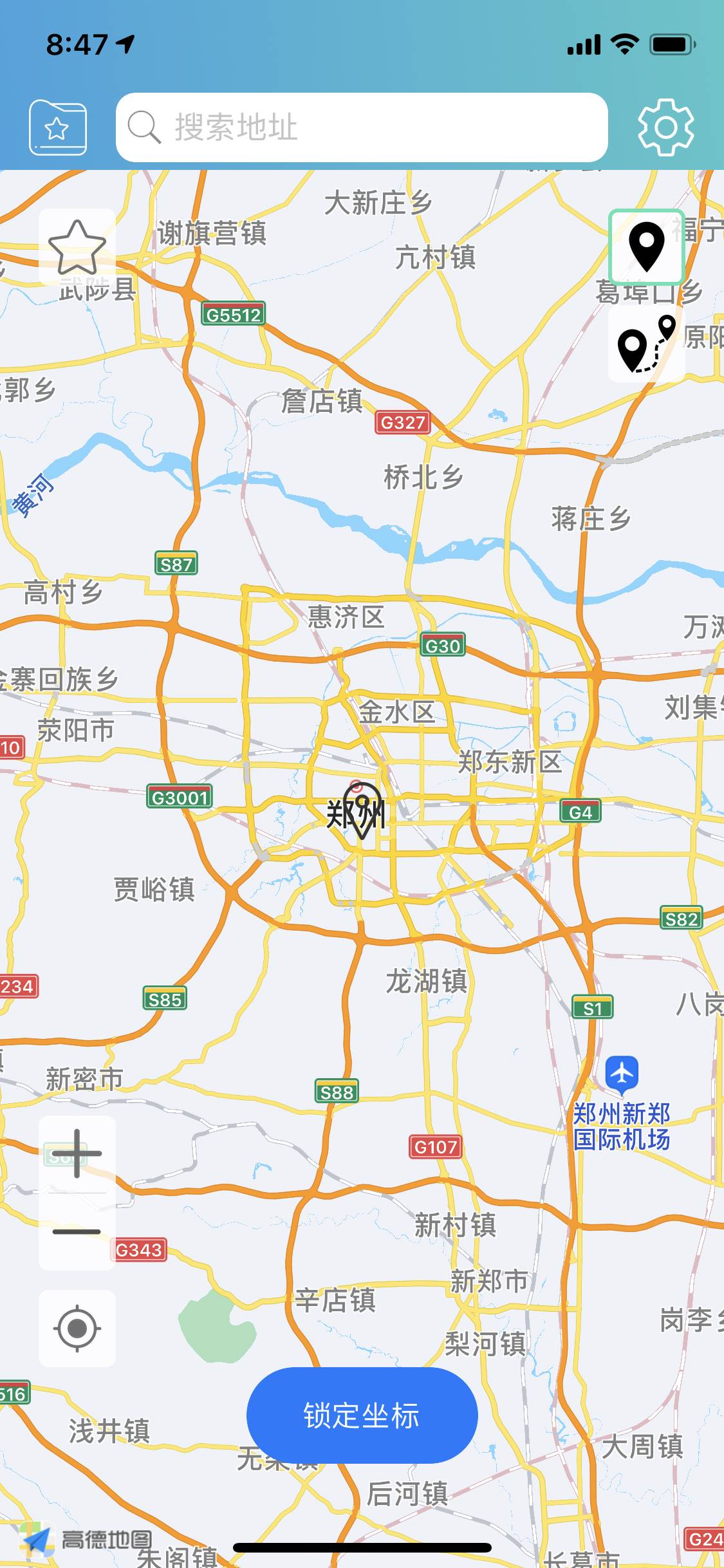This screenshot has height=1568, width=724.
Task: Add current location to favorites with star
Action: tap(77, 247)
